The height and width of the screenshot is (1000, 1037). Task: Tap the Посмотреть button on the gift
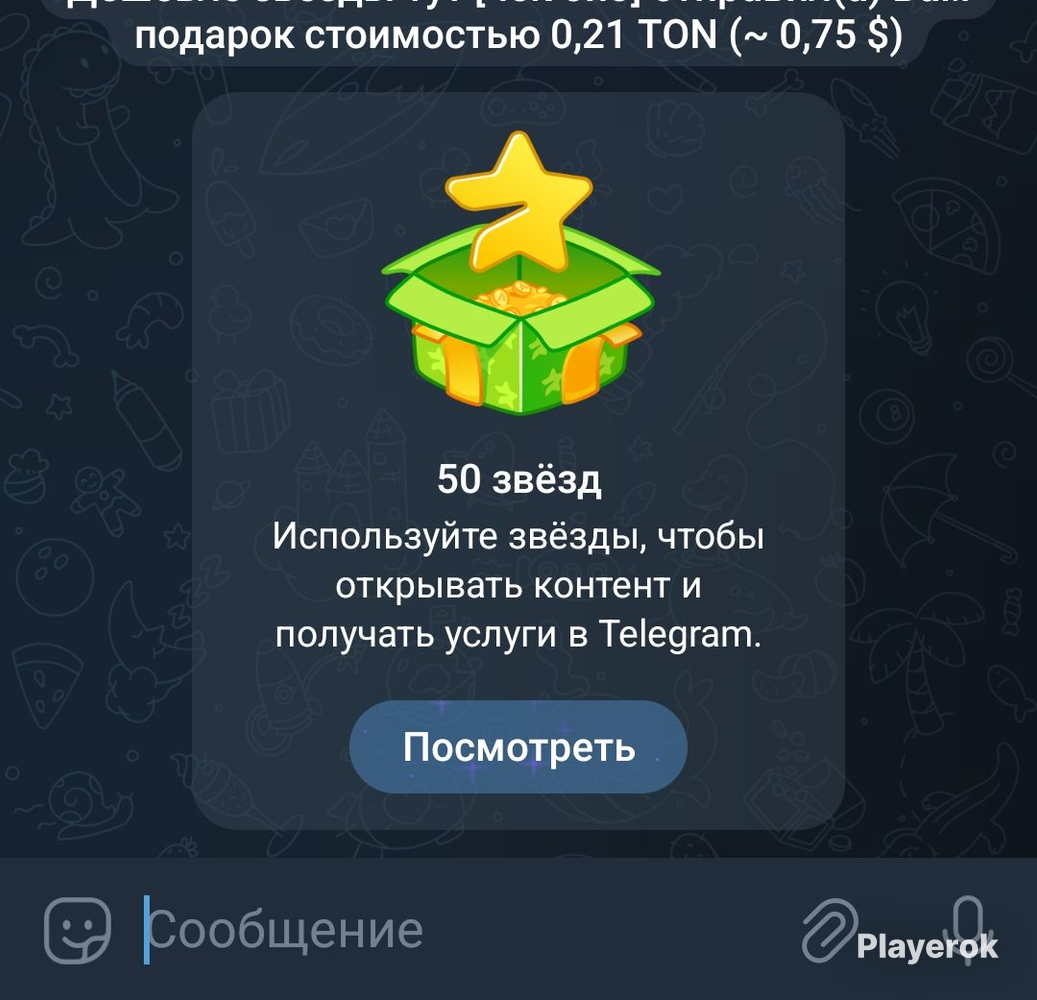coord(518,747)
